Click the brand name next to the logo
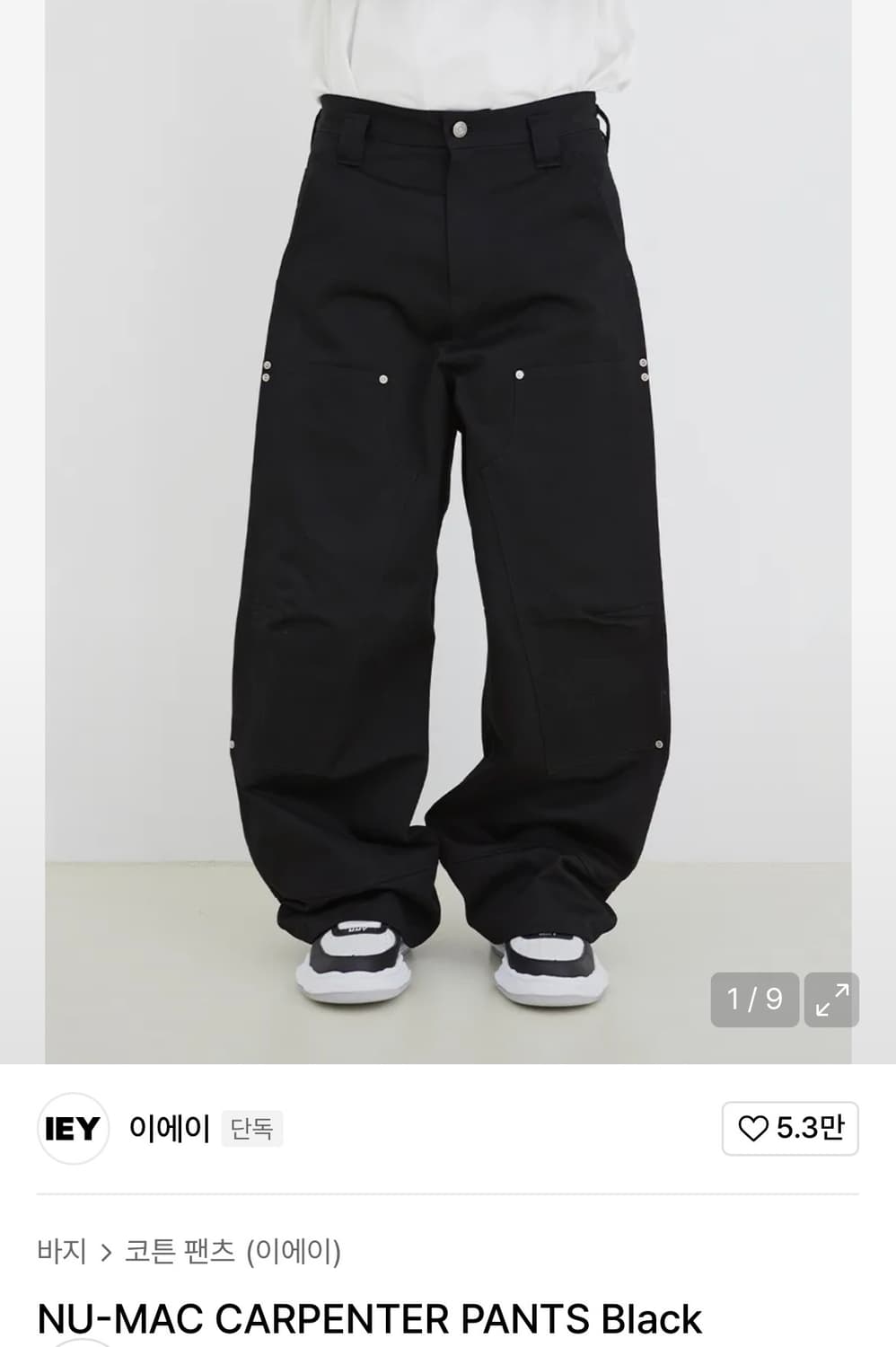Image resolution: width=896 pixels, height=1347 pixels. pyautogui.click(x=167, y=1129)
